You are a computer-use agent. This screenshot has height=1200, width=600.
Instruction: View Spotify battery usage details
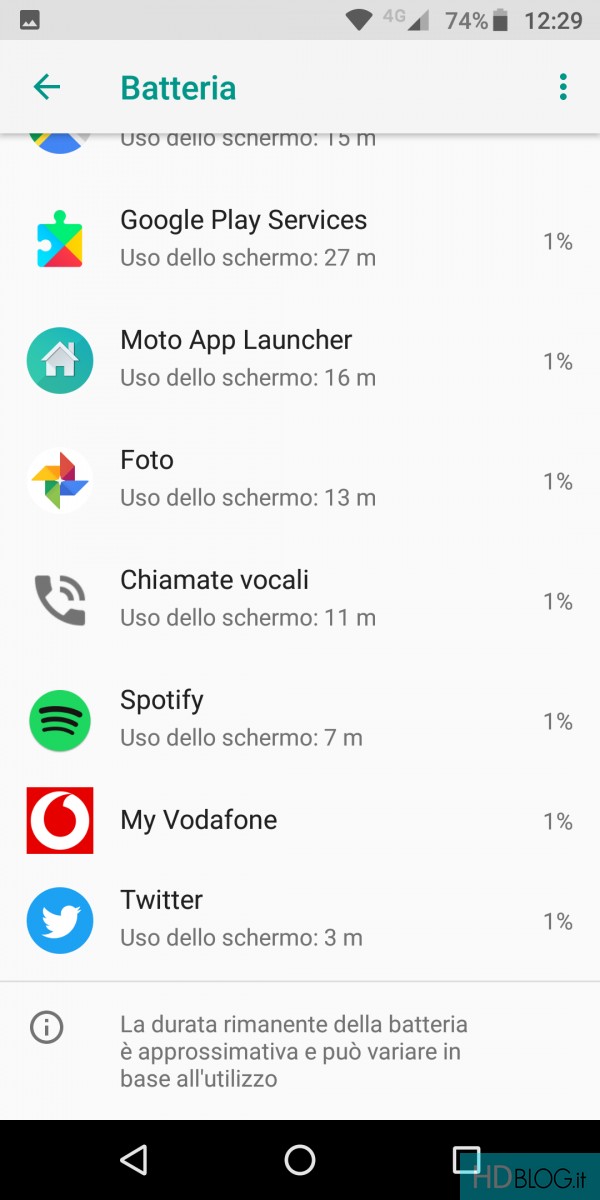300,720
